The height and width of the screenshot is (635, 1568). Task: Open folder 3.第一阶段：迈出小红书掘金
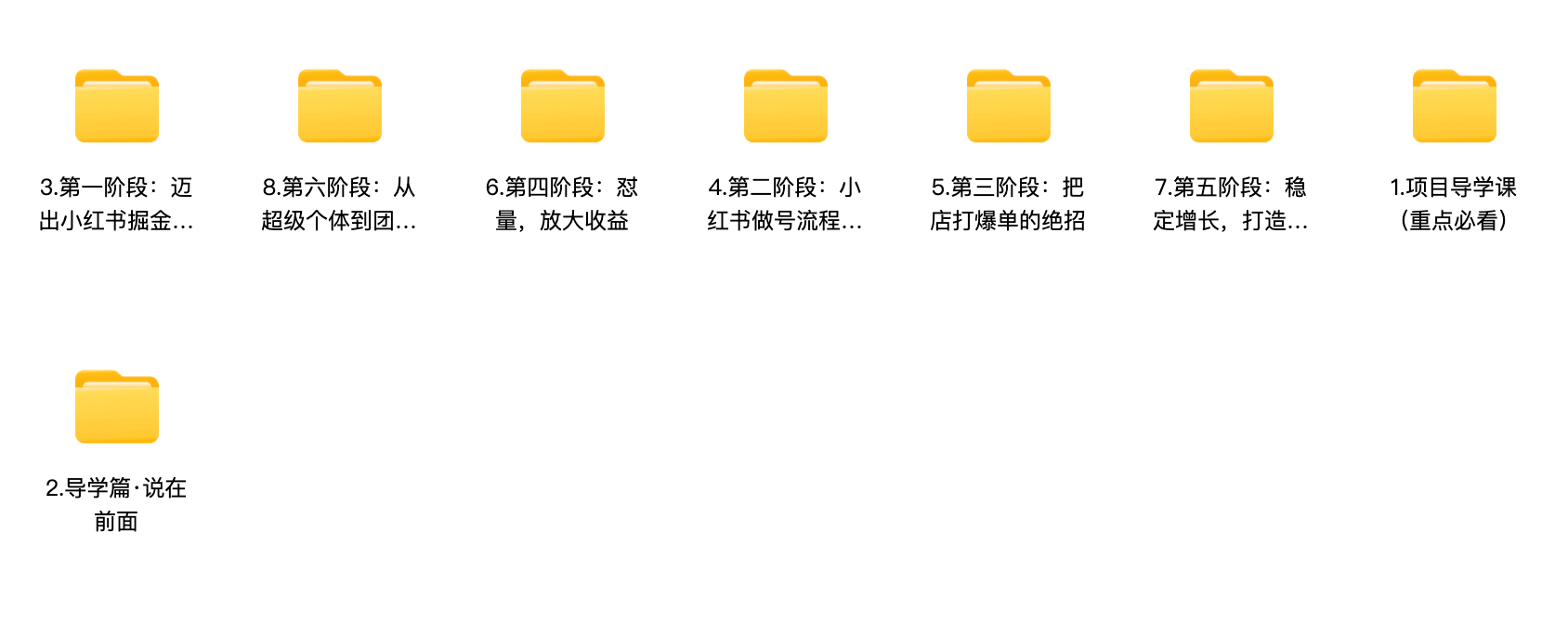[x=117, y=107]
